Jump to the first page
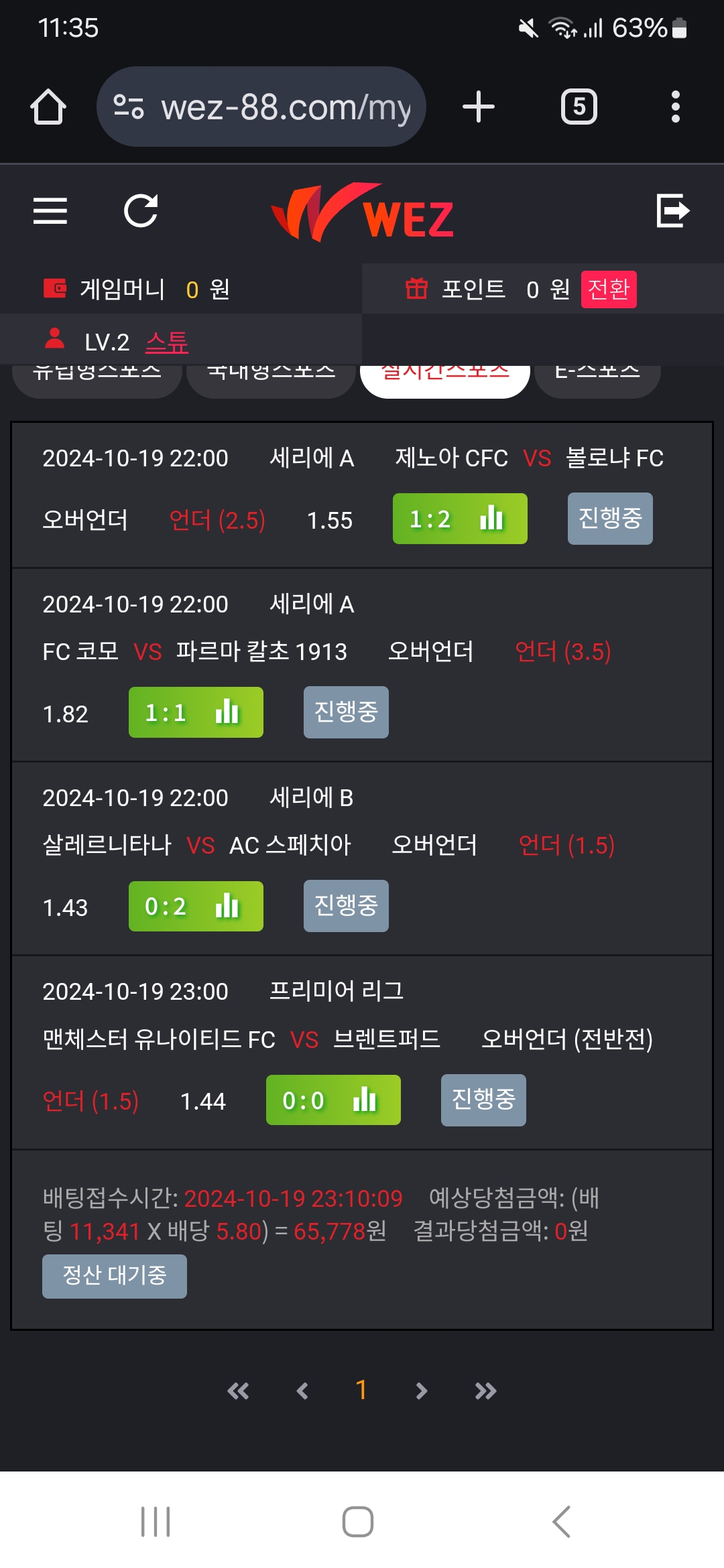Image resolution: width=724 pixels, height=1568 pixels. pyautogui.click(x=238, y=1391)
